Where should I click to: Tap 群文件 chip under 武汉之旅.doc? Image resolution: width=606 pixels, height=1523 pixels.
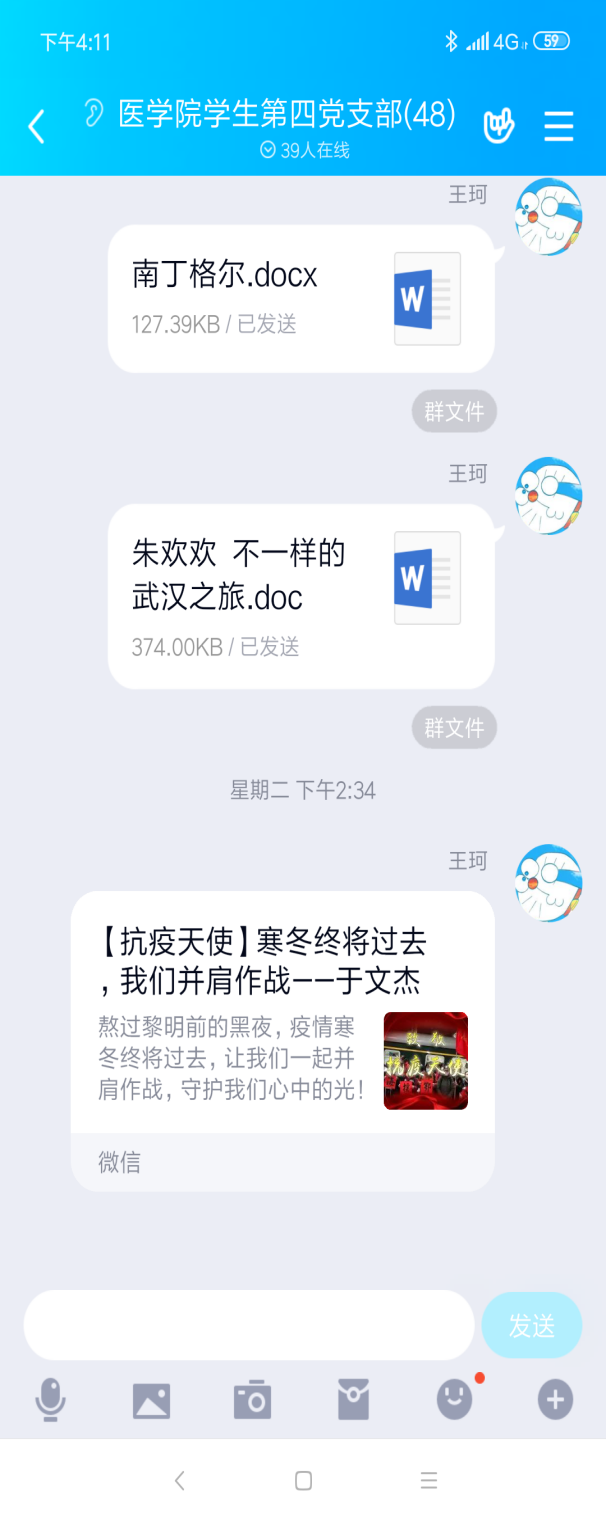454,728
